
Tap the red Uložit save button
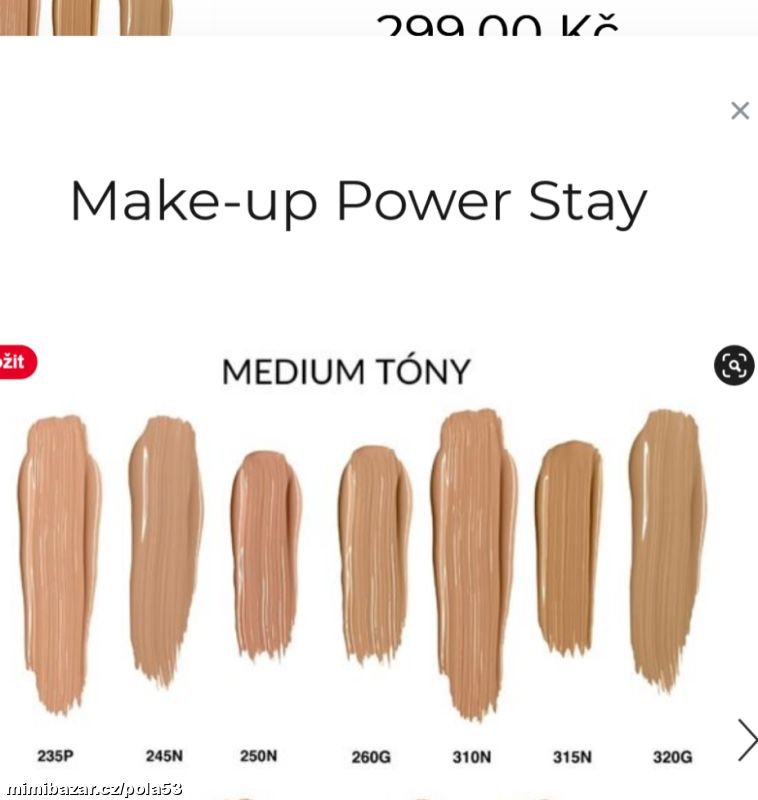pyautogui.click(x=14, y=362)
